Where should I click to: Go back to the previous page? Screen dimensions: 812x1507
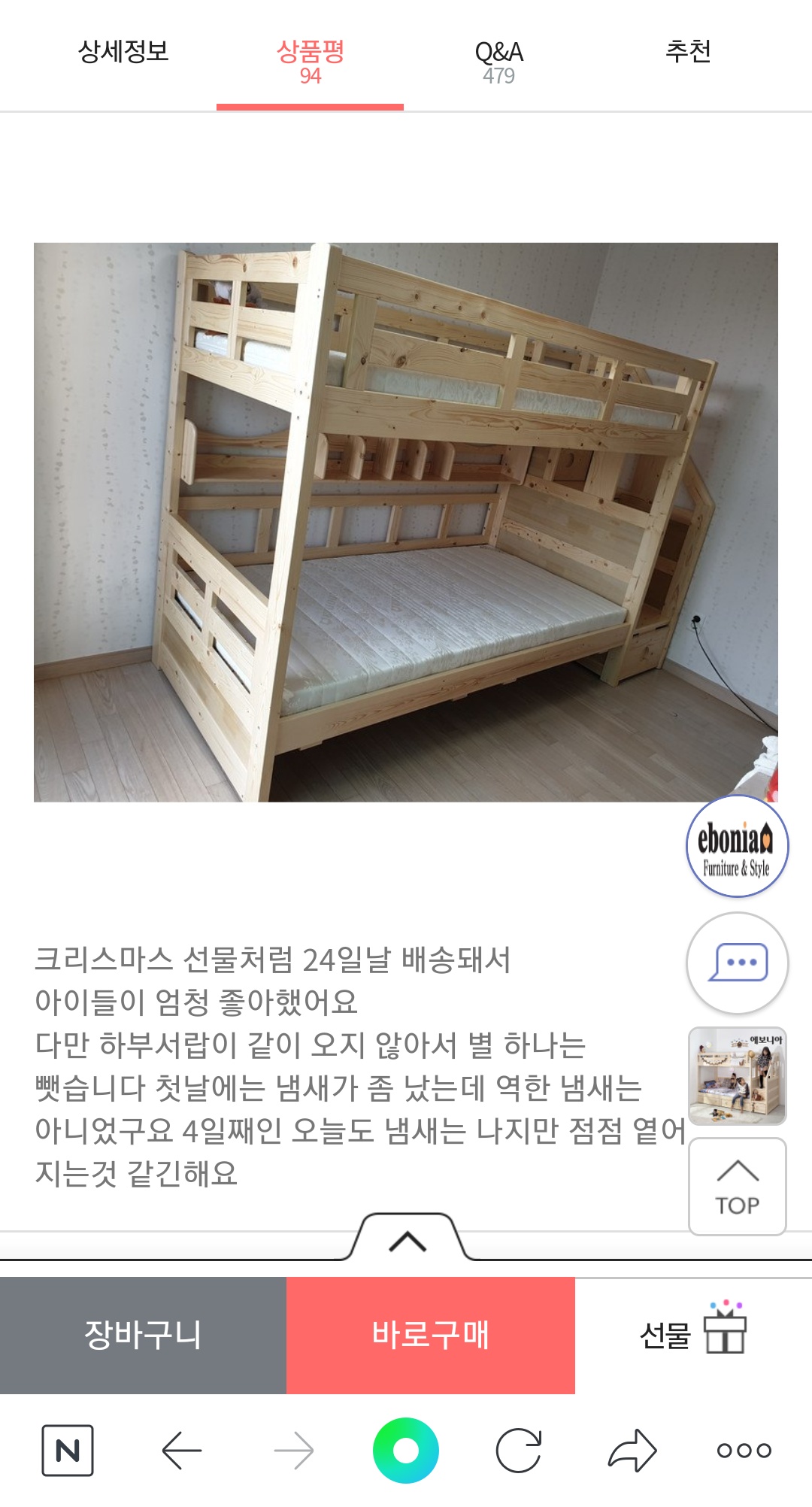(x=182, y=1450)
